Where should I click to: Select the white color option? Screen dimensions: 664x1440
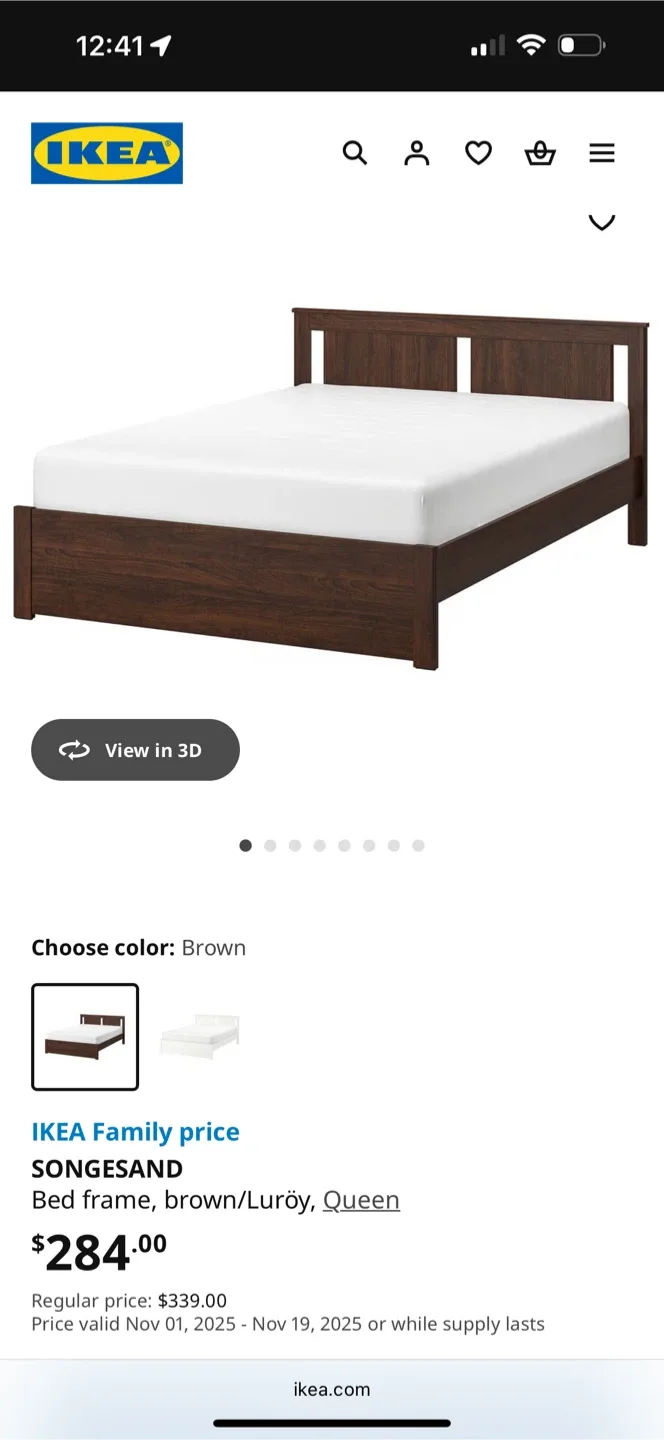(200, 1036)
